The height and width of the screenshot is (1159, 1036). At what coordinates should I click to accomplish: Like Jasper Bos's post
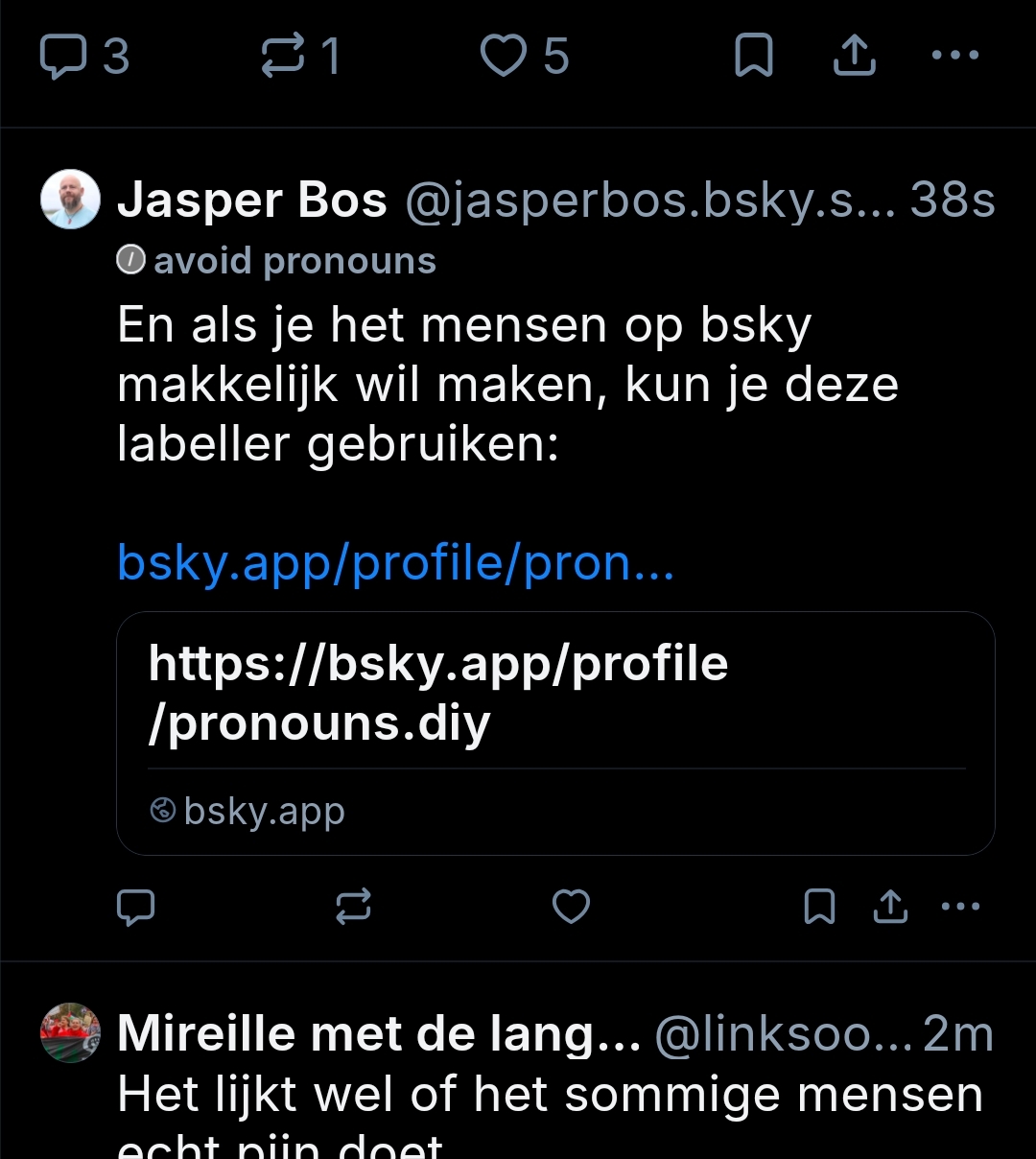[571, 907]
